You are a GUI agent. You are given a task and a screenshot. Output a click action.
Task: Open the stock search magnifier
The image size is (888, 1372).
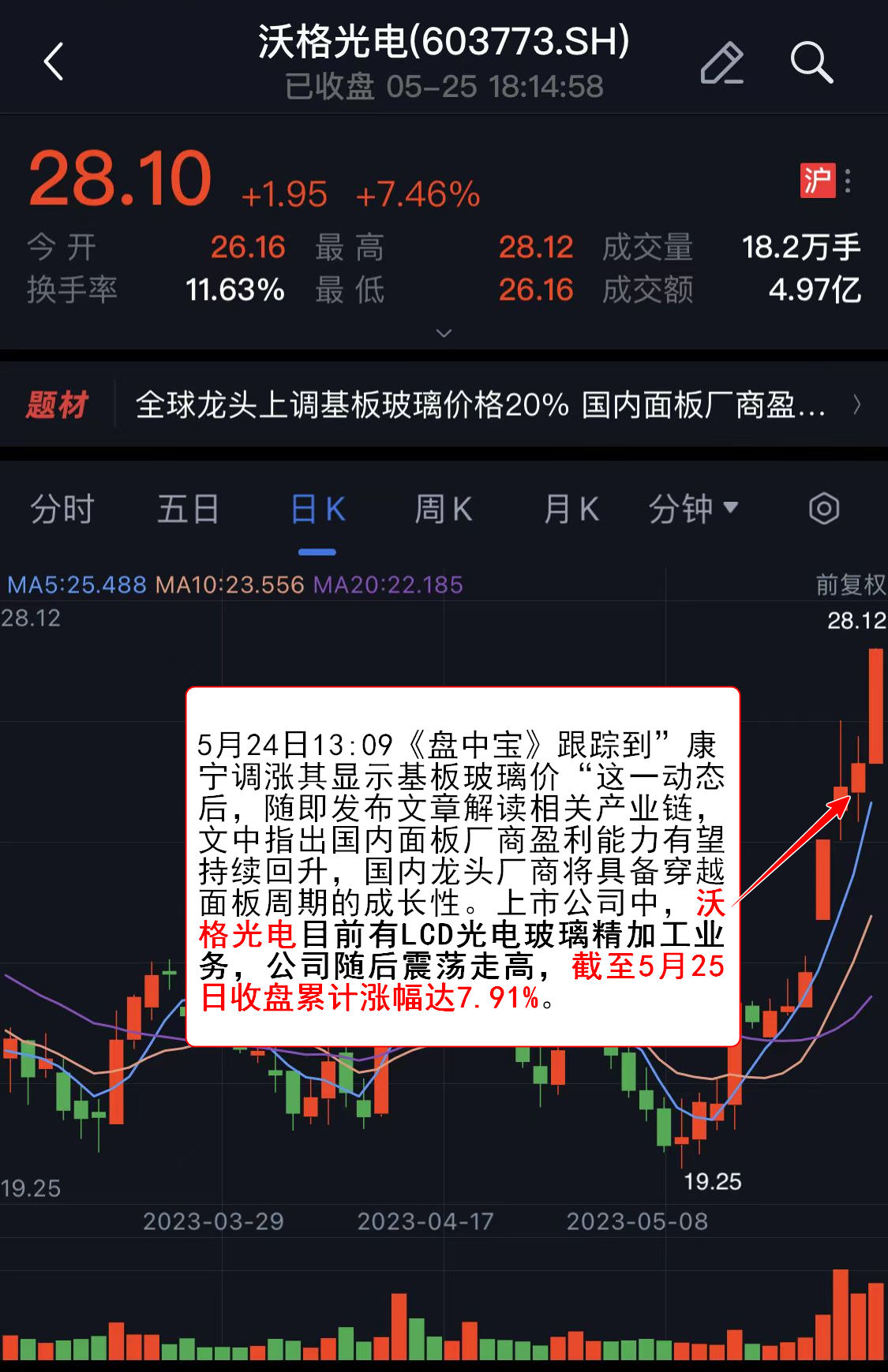(x=811, y=62)
